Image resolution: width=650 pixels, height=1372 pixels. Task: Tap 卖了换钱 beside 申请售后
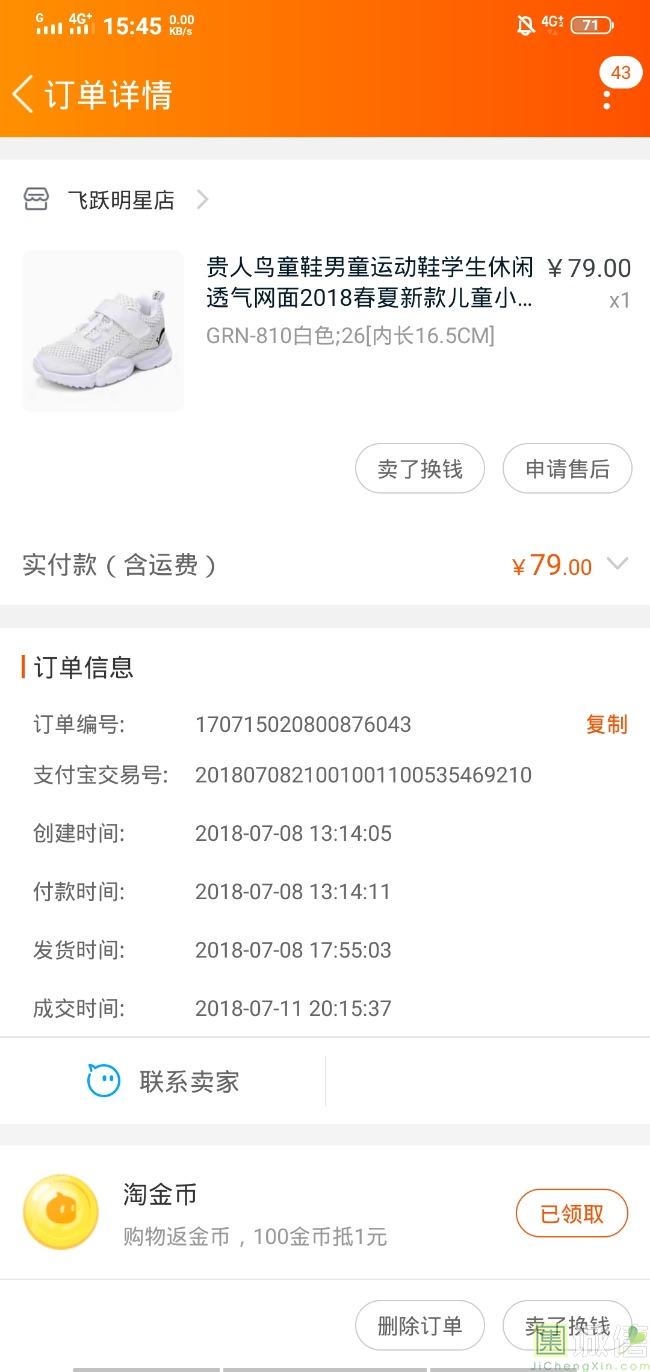pos(420,469)
